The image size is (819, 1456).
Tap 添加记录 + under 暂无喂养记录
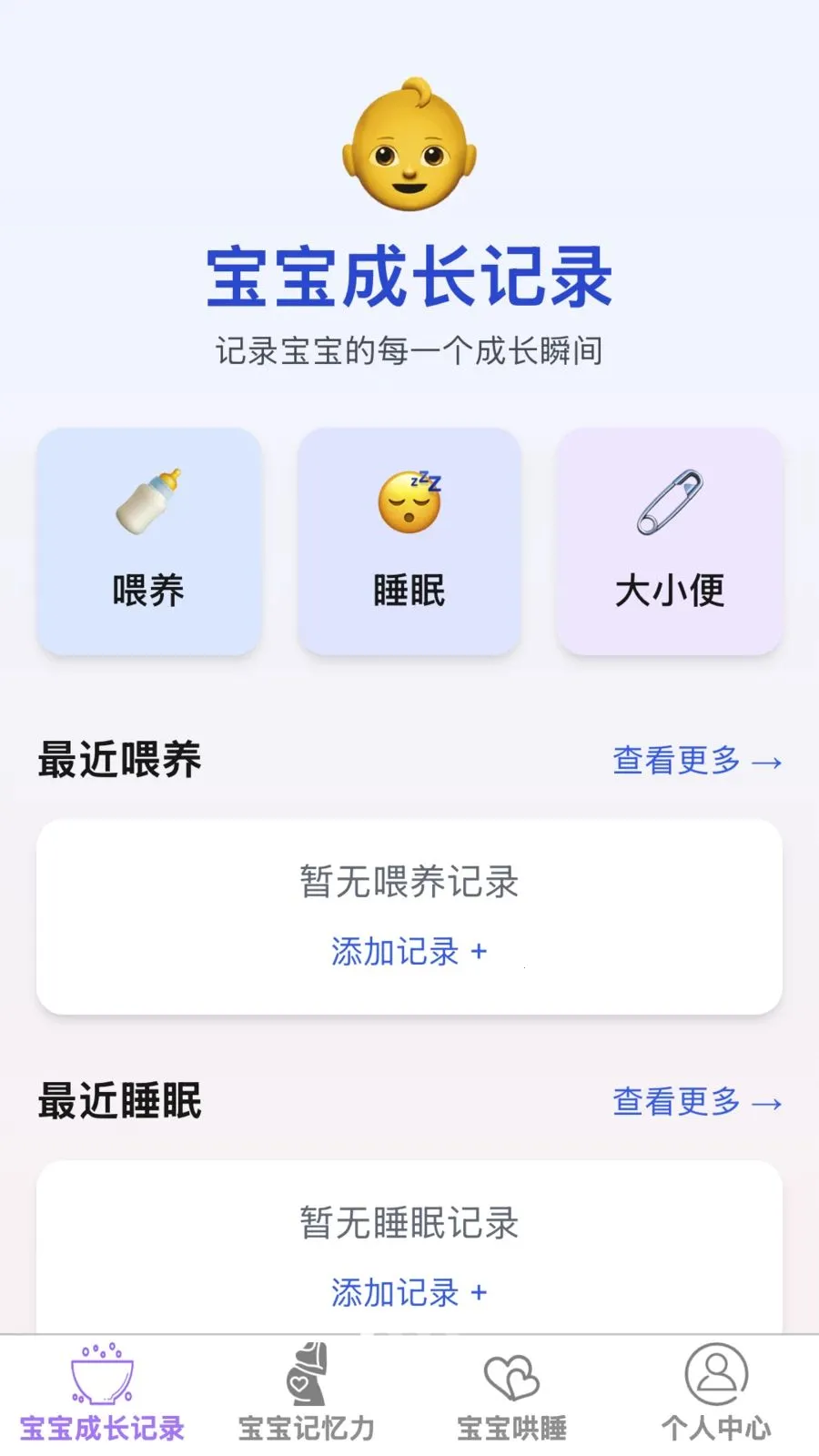pos(409,951)
